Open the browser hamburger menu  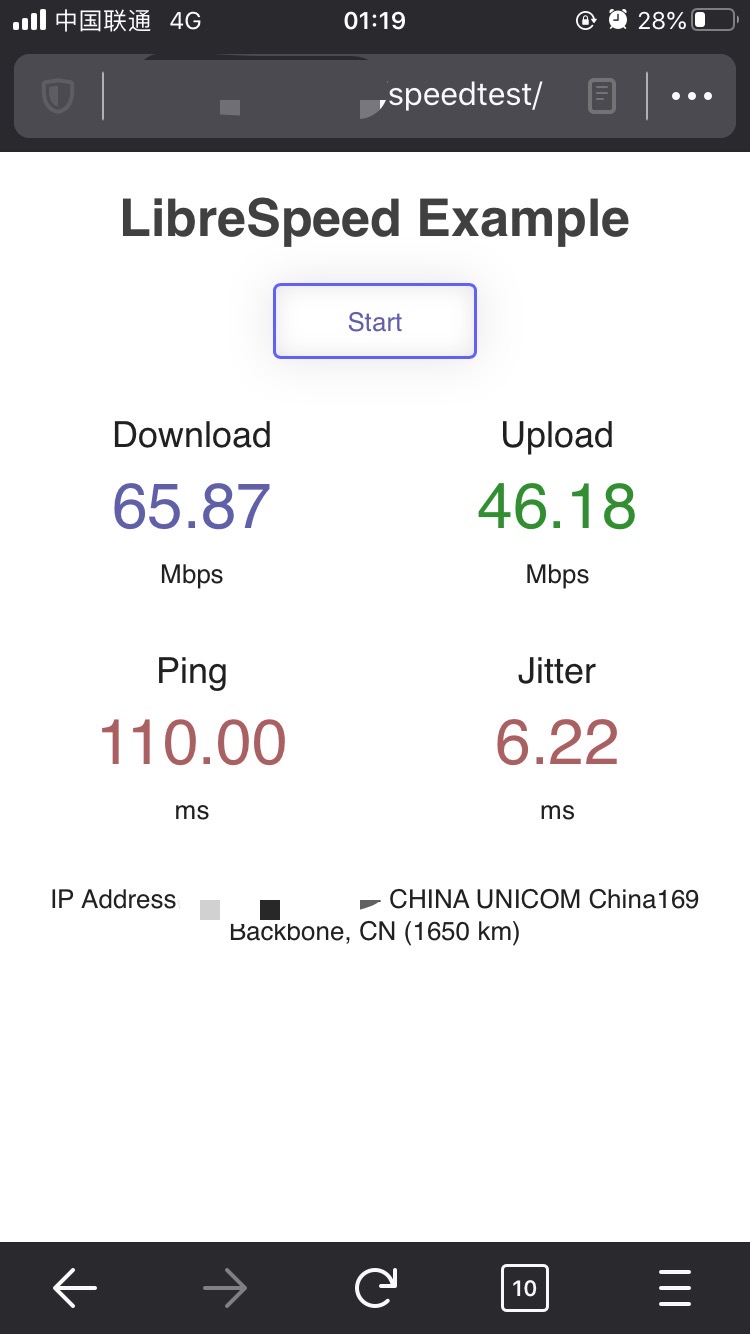(x=675, y=1288)
